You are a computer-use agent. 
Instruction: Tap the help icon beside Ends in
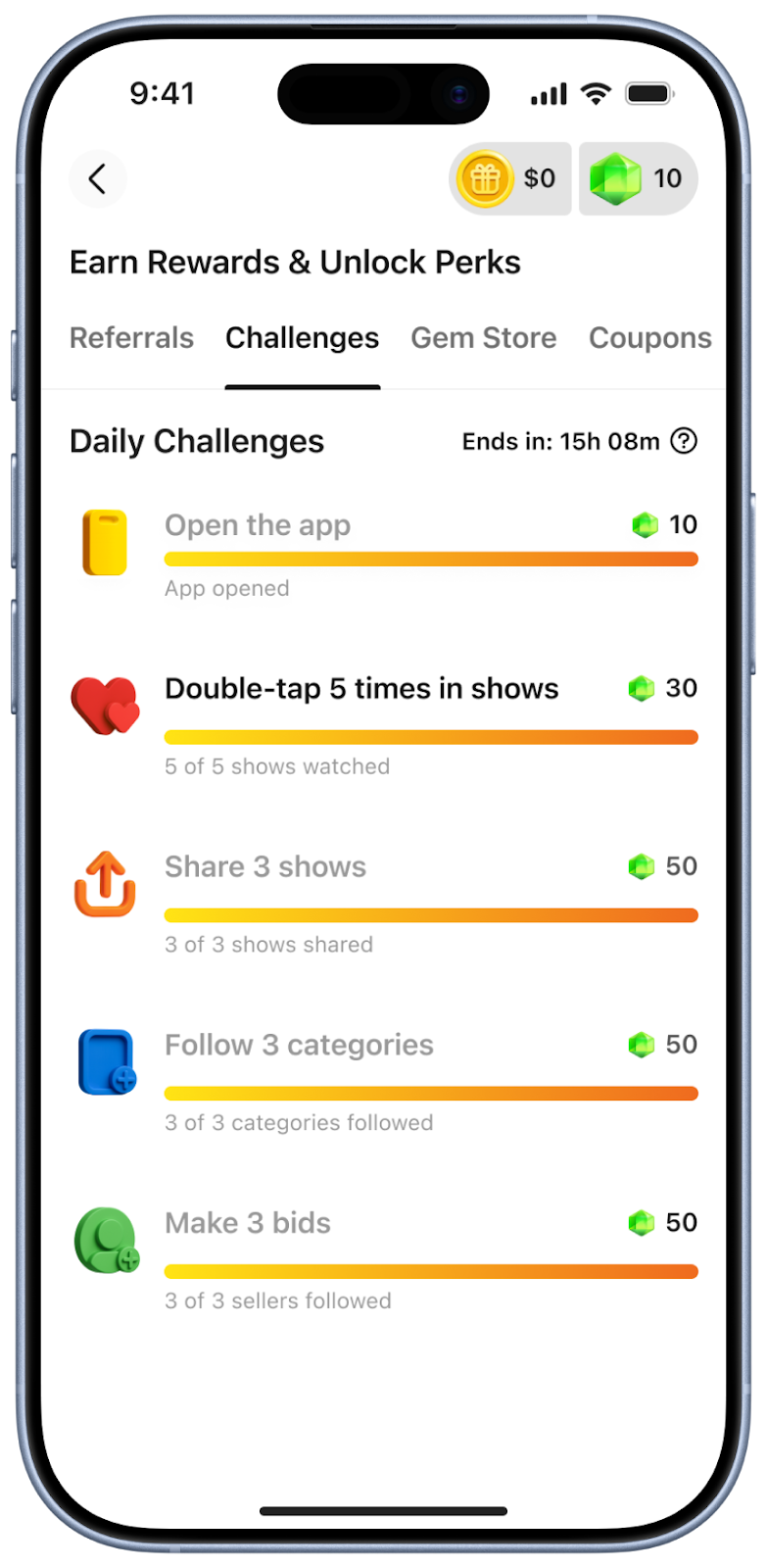point(684,441)
